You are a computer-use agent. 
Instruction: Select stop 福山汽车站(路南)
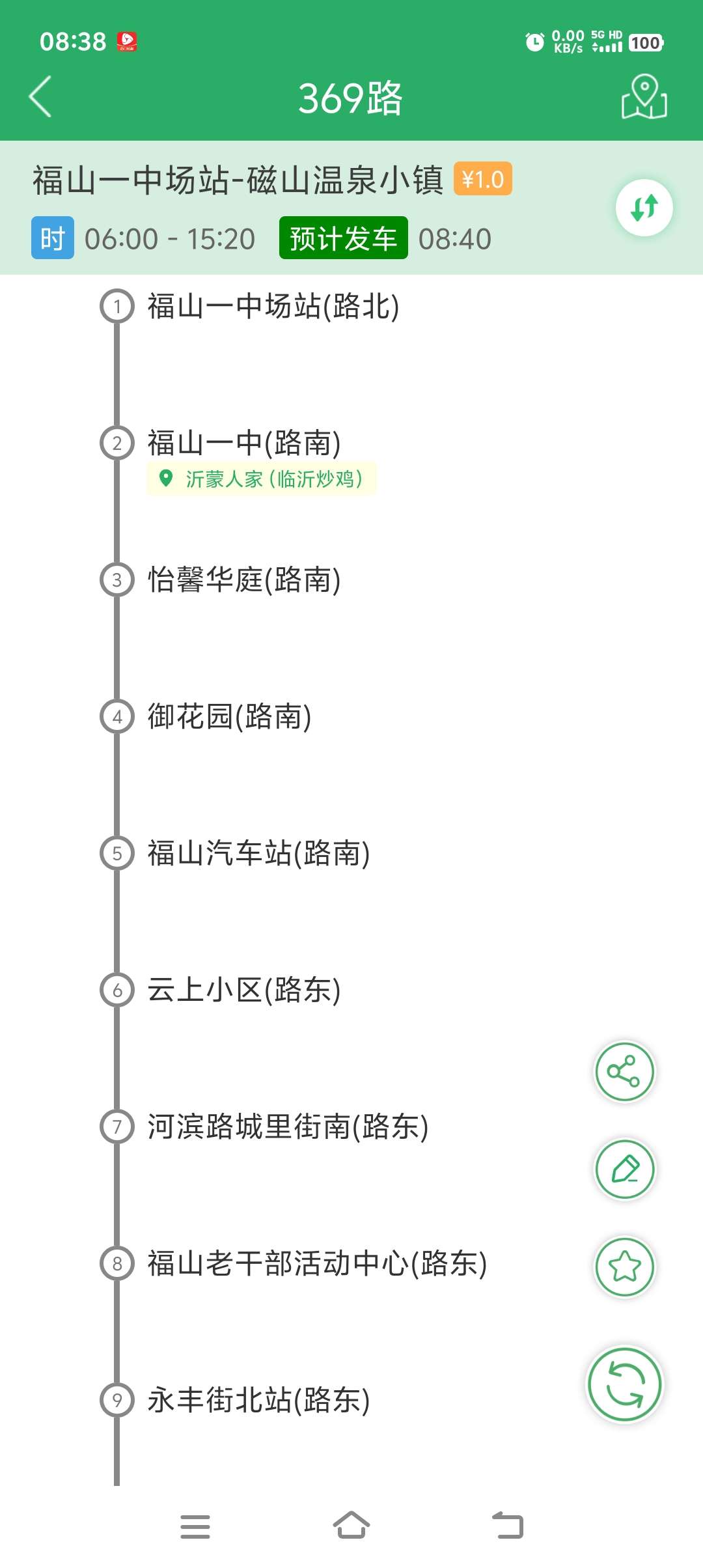click(x=258, y=853)
